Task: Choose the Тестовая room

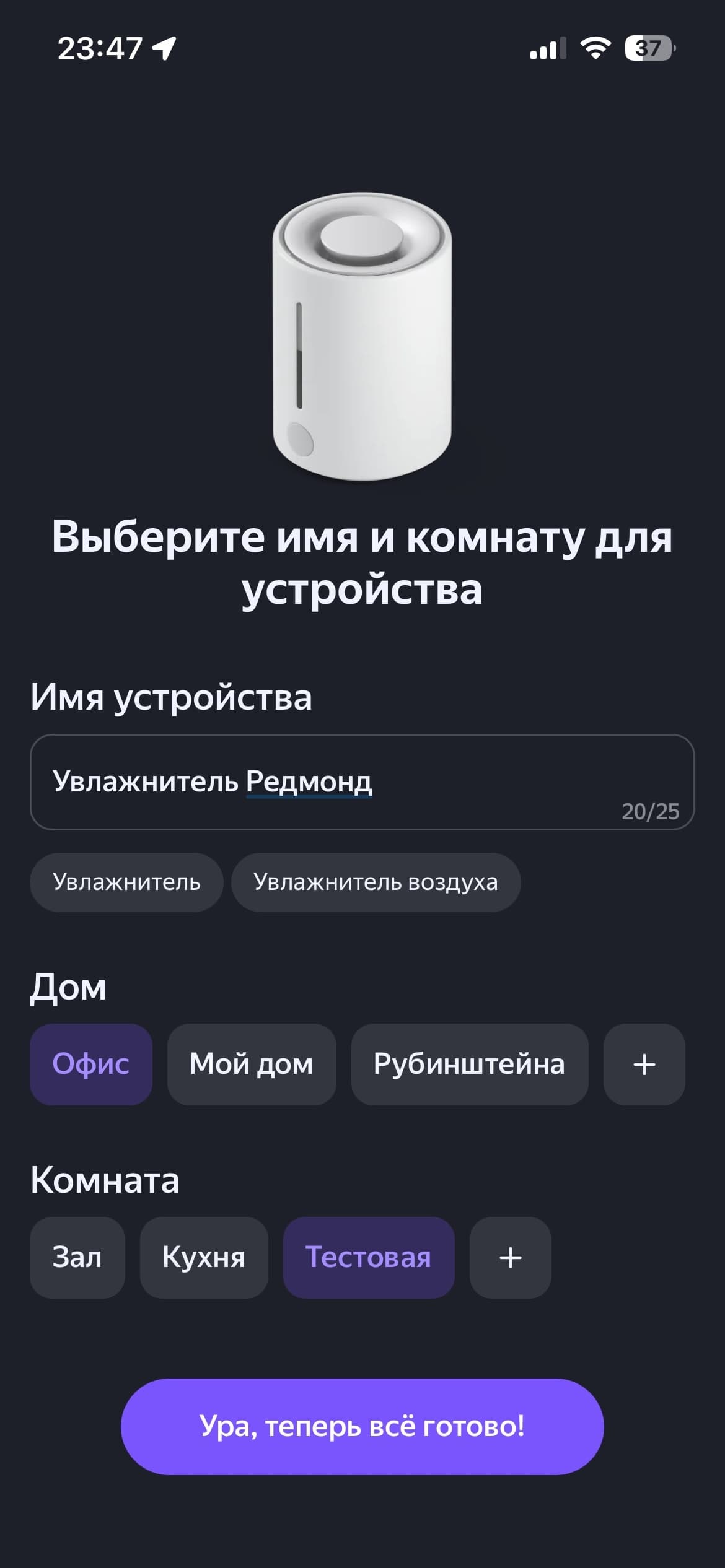Action: coord(368,1257)
